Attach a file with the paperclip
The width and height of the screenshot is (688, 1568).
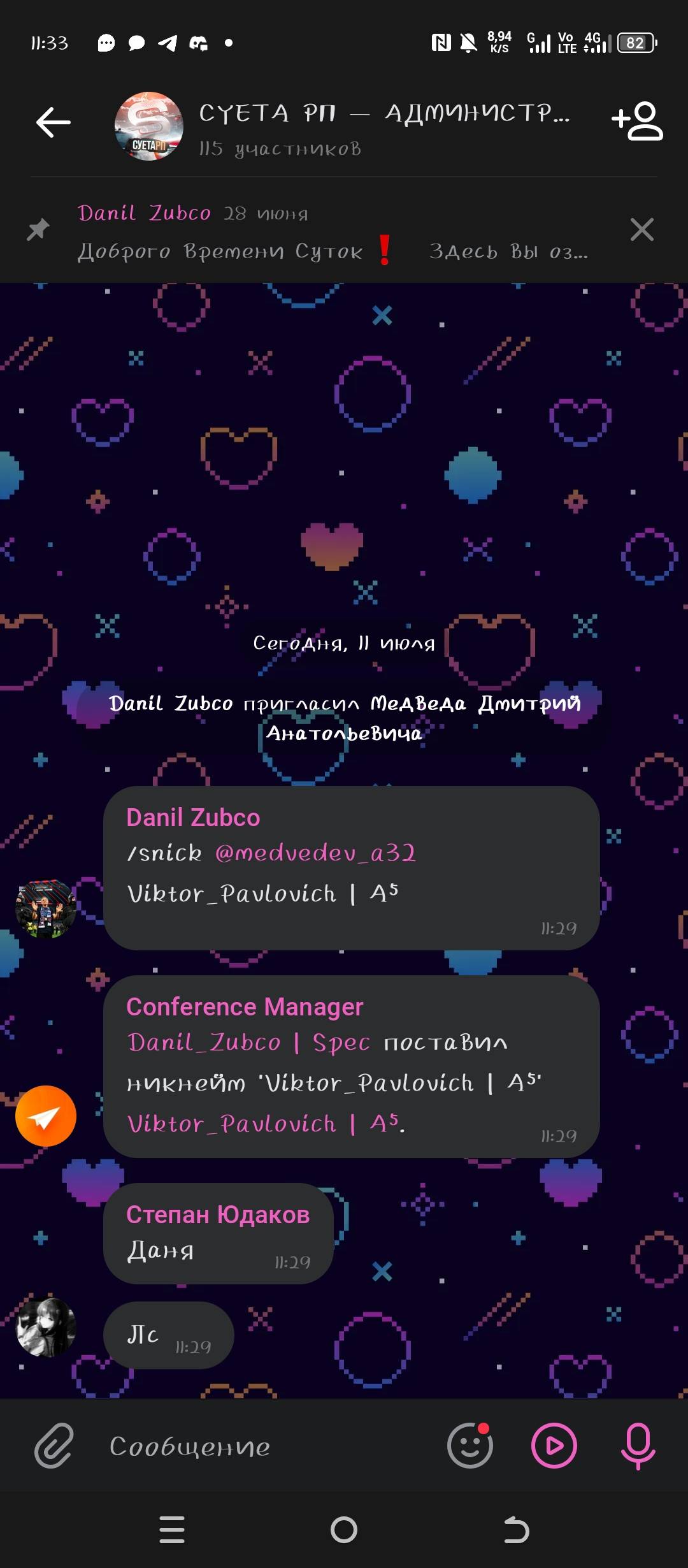pyautogui.click(x=54, y=1446)
